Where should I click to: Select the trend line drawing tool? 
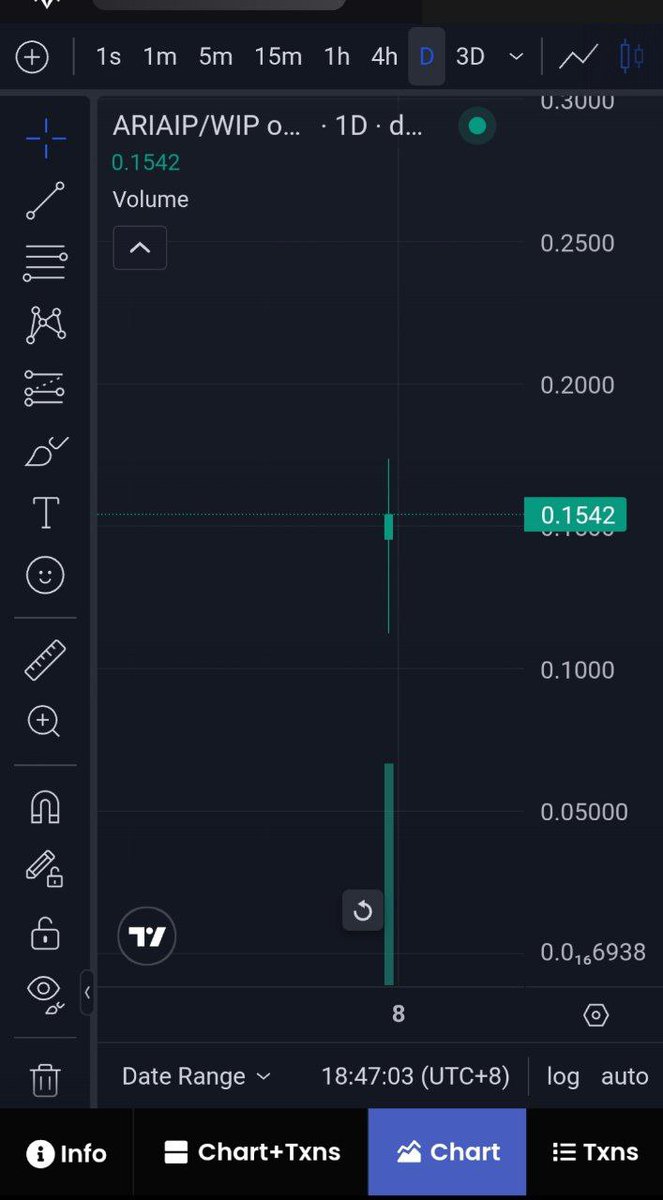[45, 201]
